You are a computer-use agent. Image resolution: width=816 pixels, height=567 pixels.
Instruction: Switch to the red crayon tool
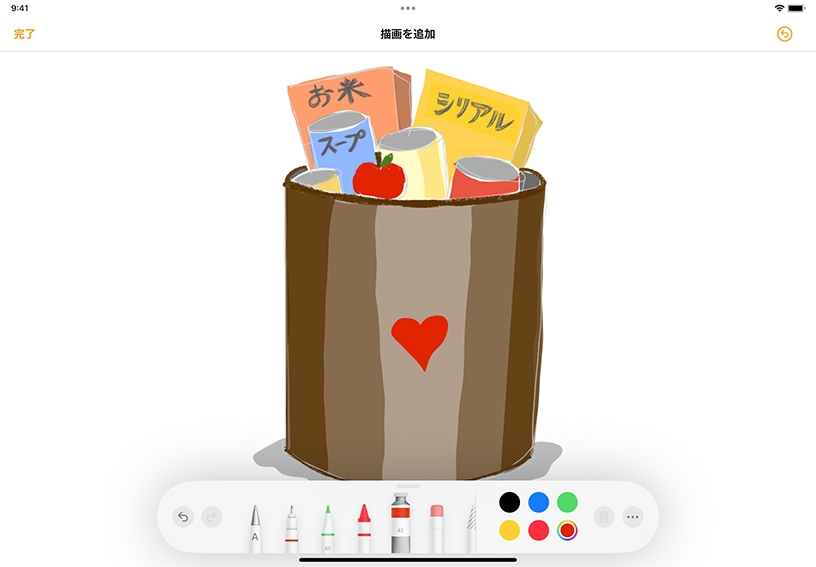point(364,528)
